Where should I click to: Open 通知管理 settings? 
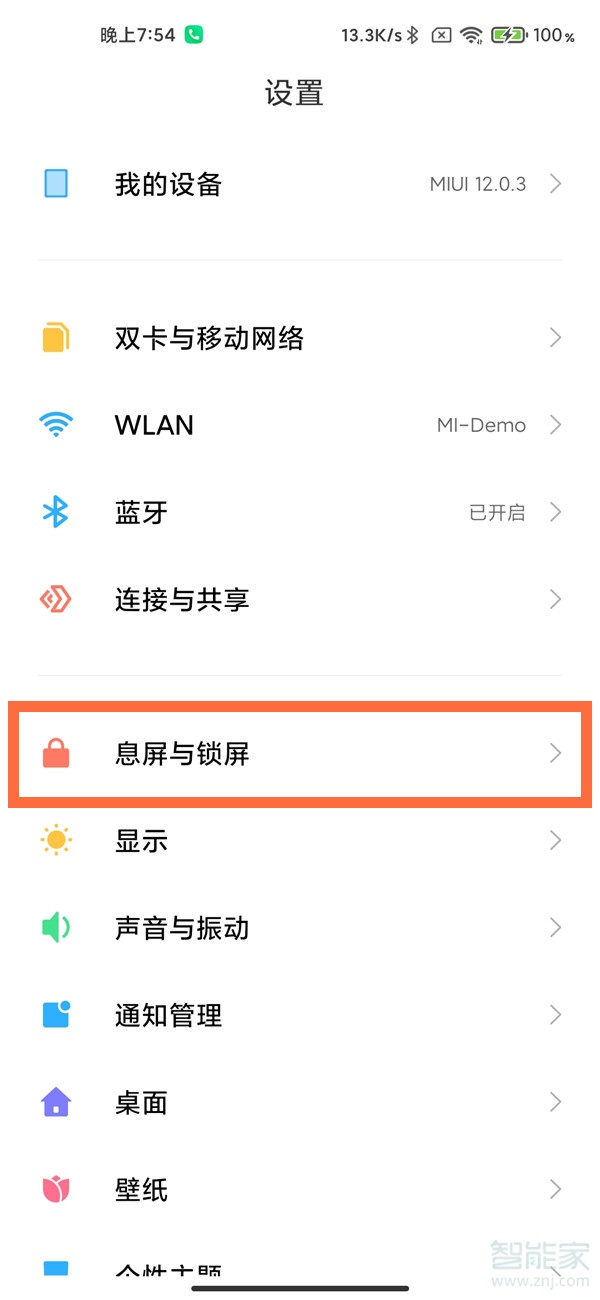point(300,1015)
